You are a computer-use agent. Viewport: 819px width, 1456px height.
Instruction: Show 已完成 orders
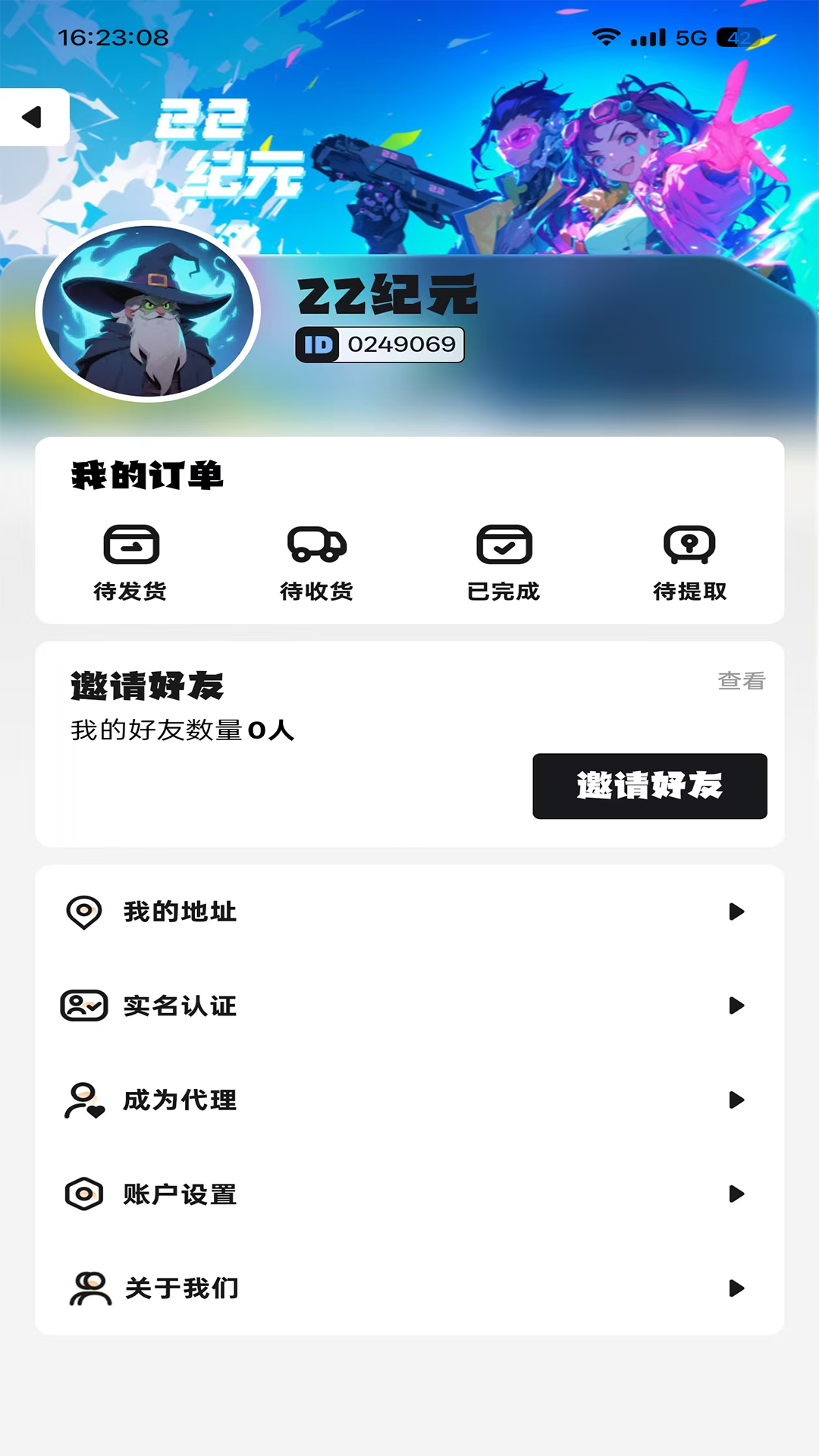tap(504, 563)
